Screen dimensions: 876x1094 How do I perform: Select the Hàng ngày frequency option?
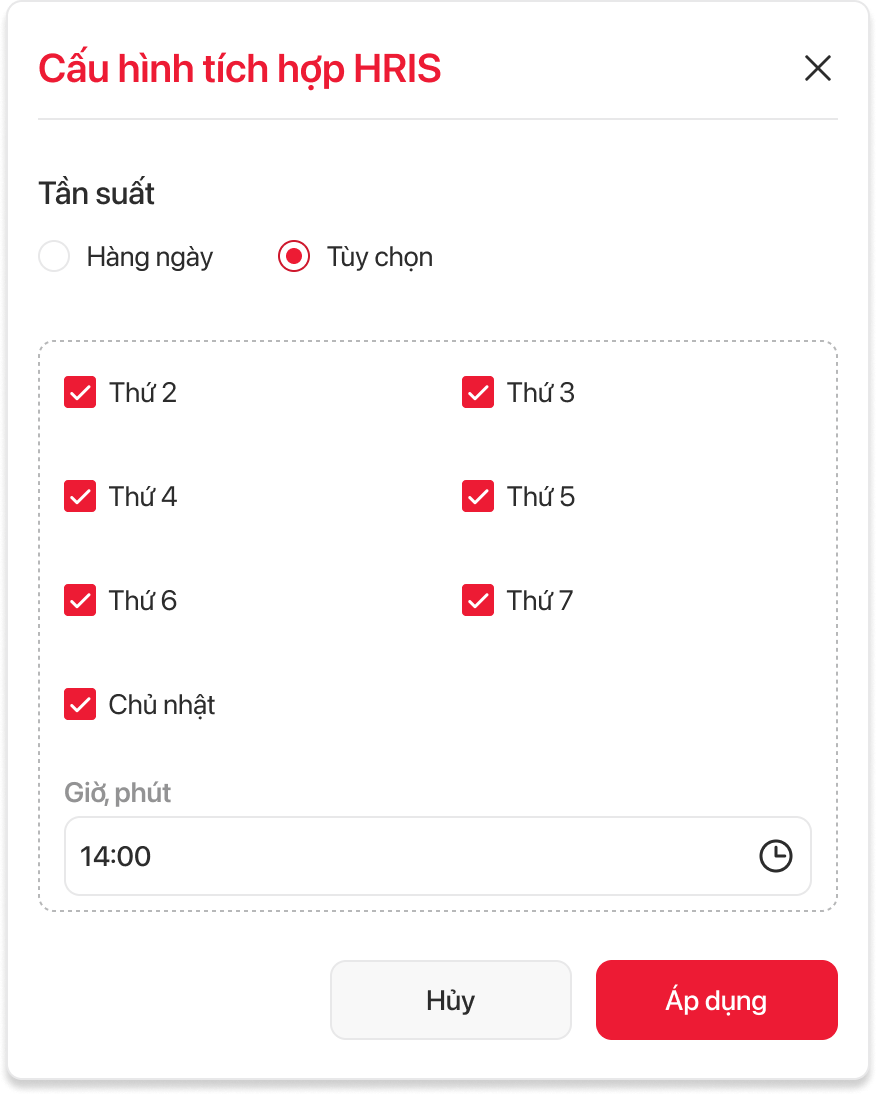54,257
